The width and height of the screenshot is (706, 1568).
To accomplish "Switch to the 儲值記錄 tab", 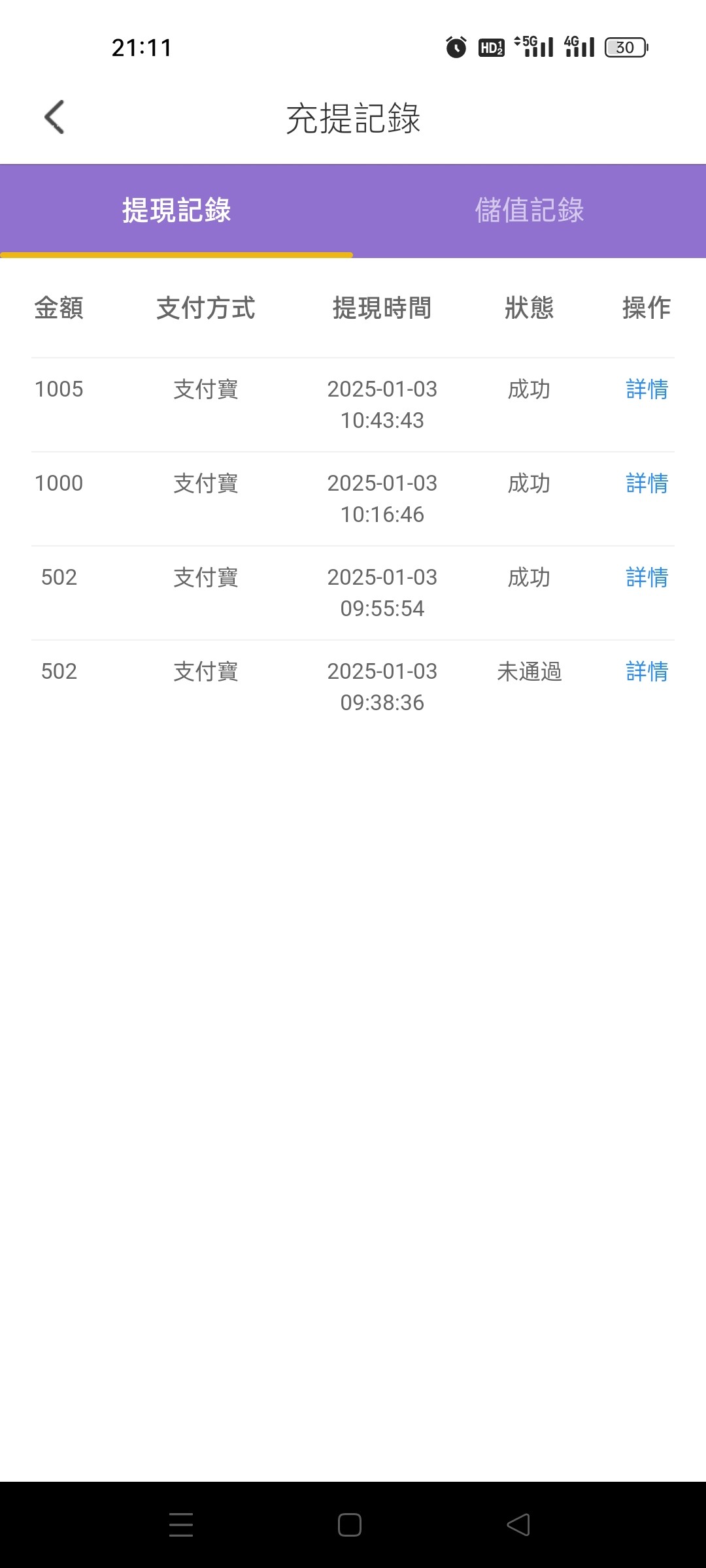I will pos(529,210).
